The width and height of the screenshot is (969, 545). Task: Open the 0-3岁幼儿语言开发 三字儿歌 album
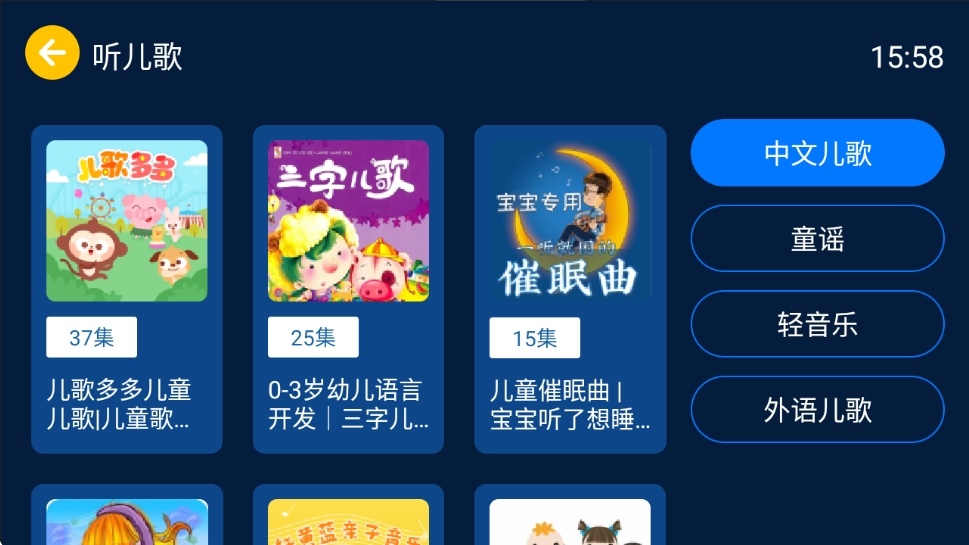pyautogui.click(x=348, y=289)
